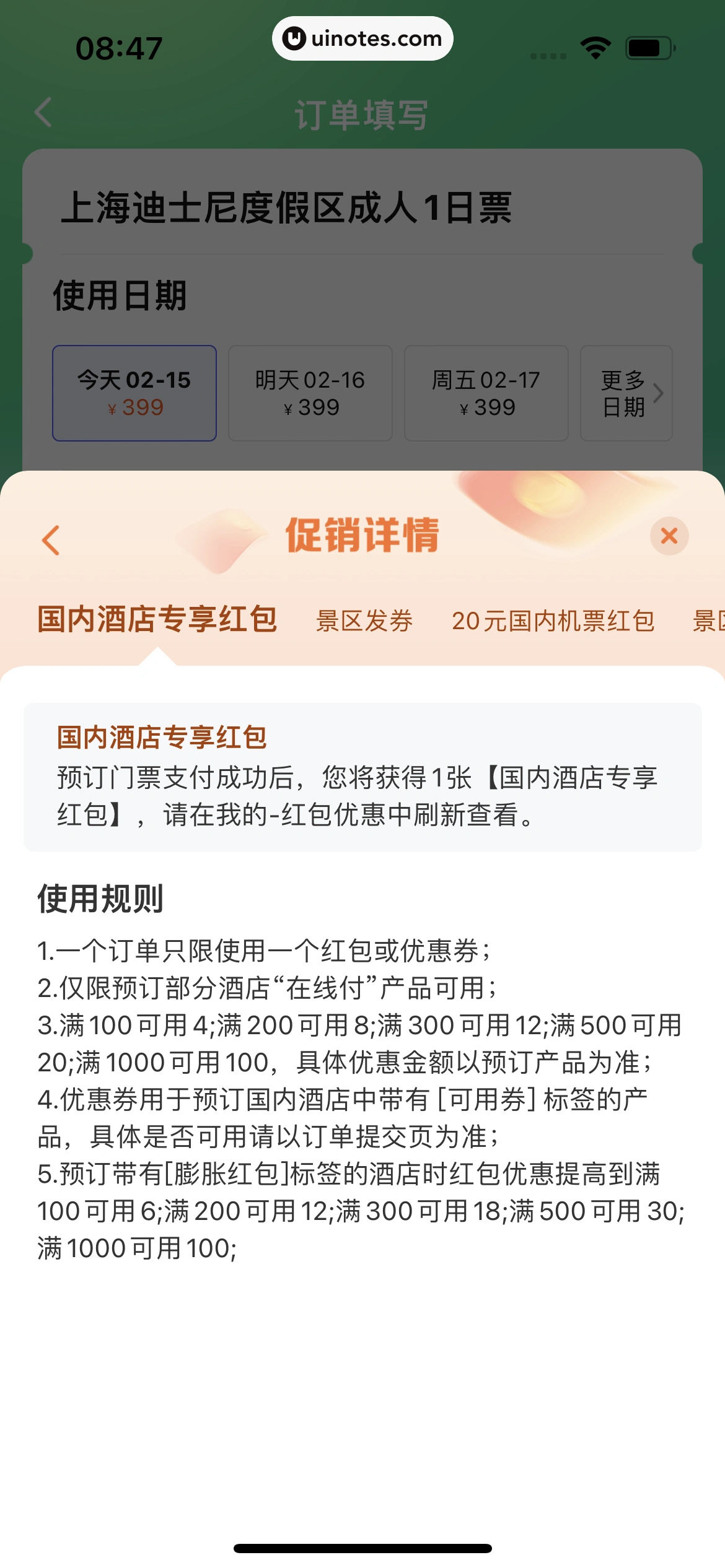Viewport: 725px width, 1568px height.
Task: Switch to the 景区发券 tab
Action: pos(364,621)
